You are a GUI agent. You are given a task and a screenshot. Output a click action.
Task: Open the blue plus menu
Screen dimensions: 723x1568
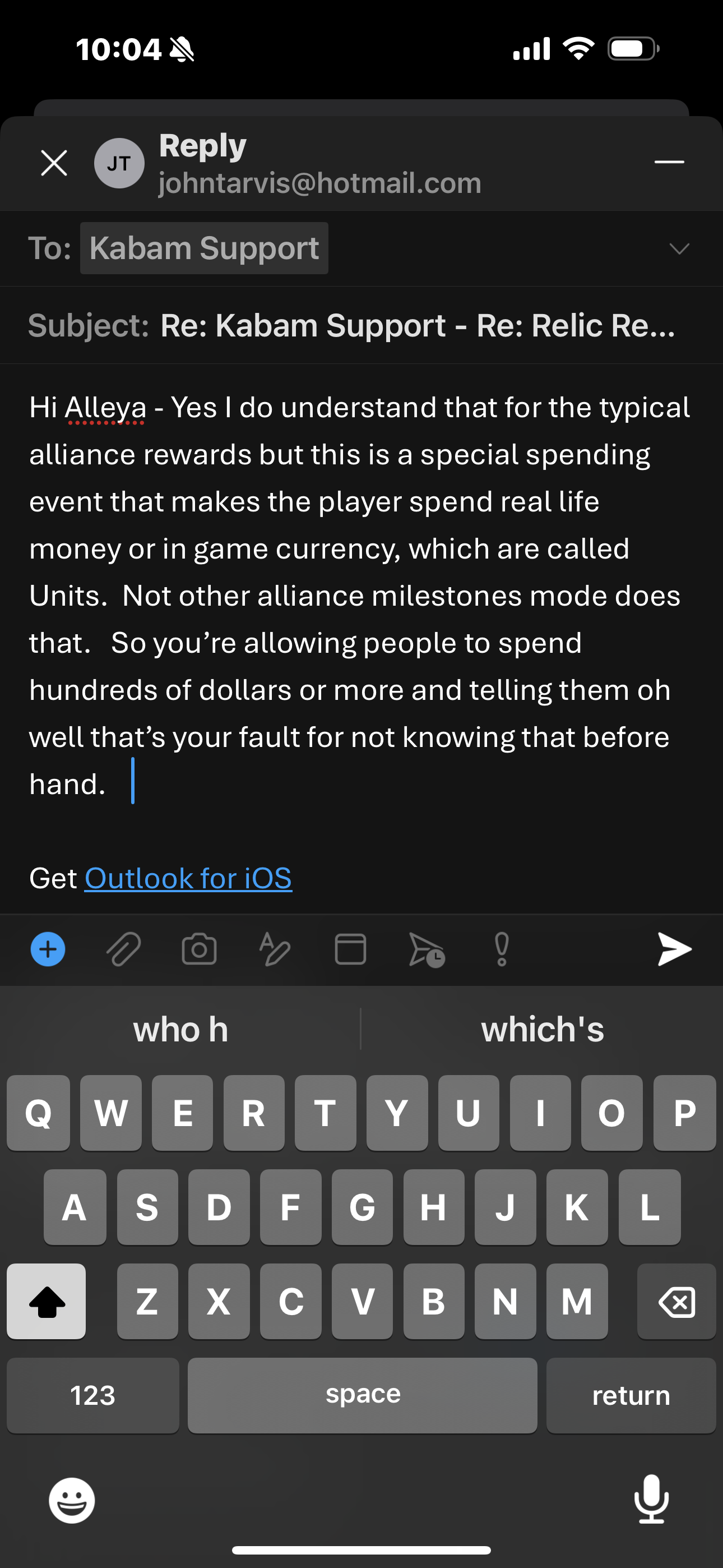point(48,949)
